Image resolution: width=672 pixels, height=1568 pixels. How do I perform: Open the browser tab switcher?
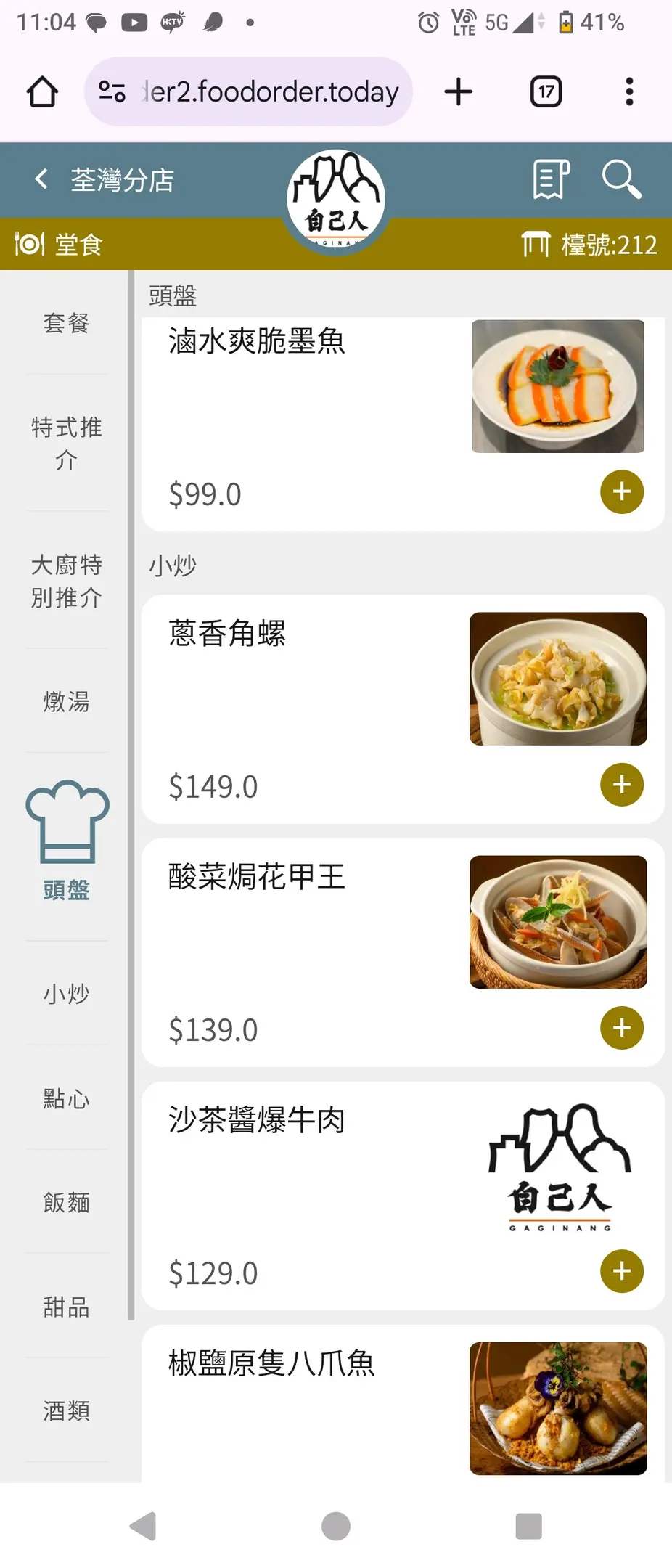coord(546,92)
